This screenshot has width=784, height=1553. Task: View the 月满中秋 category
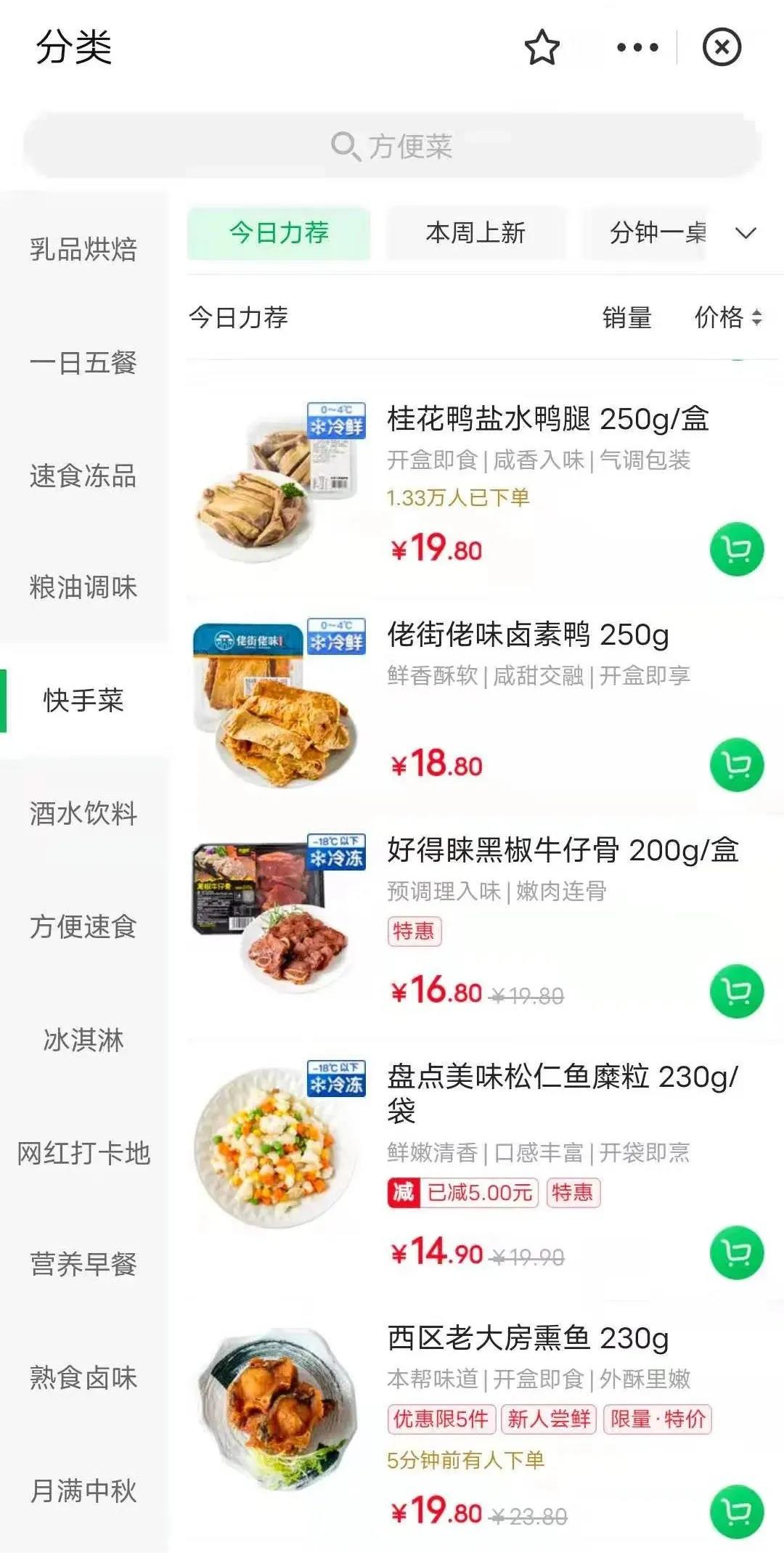(83, 1491)
